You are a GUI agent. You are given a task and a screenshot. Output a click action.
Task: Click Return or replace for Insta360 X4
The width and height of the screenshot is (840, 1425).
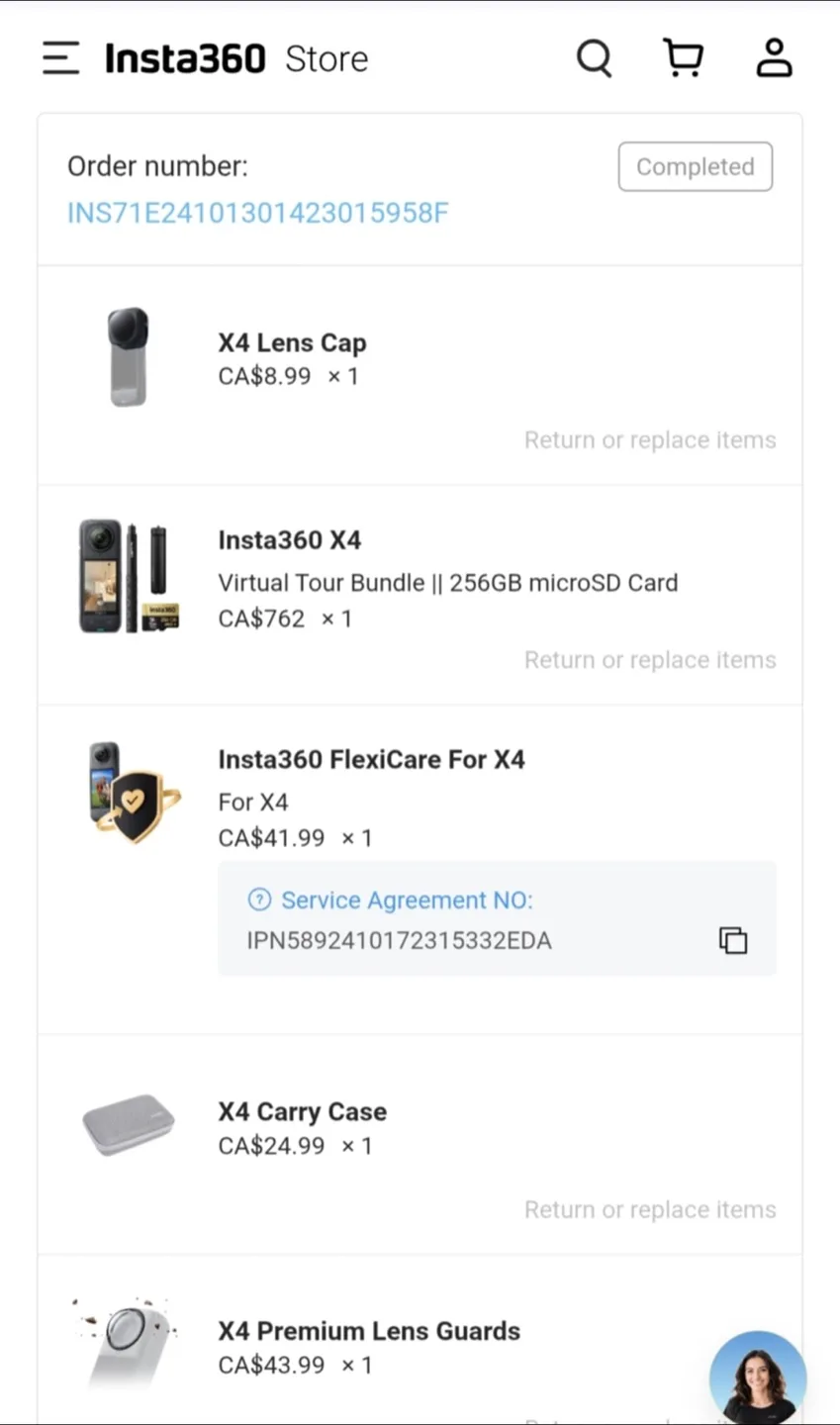(x=649, y=659)
